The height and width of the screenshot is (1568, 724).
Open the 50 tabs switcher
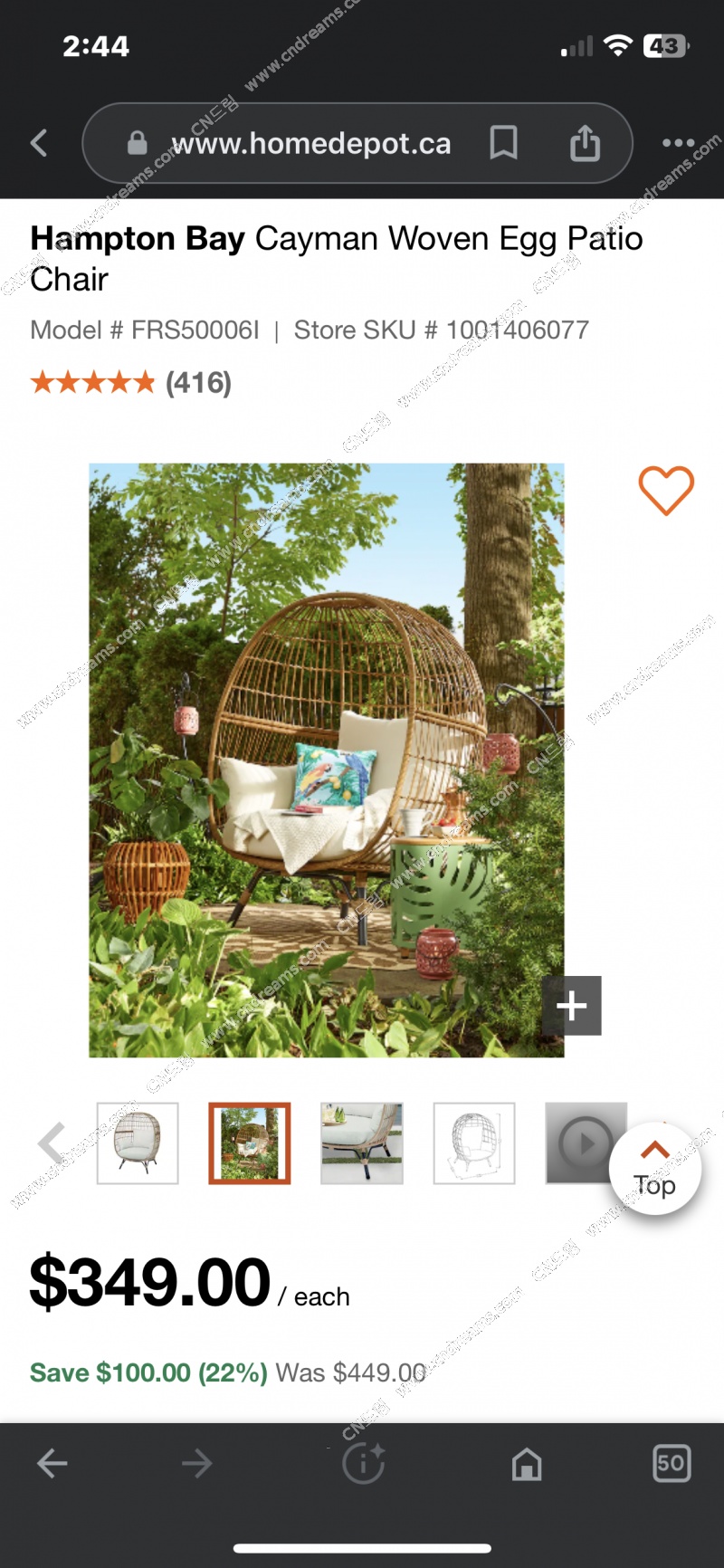[x=672, y=1463]
